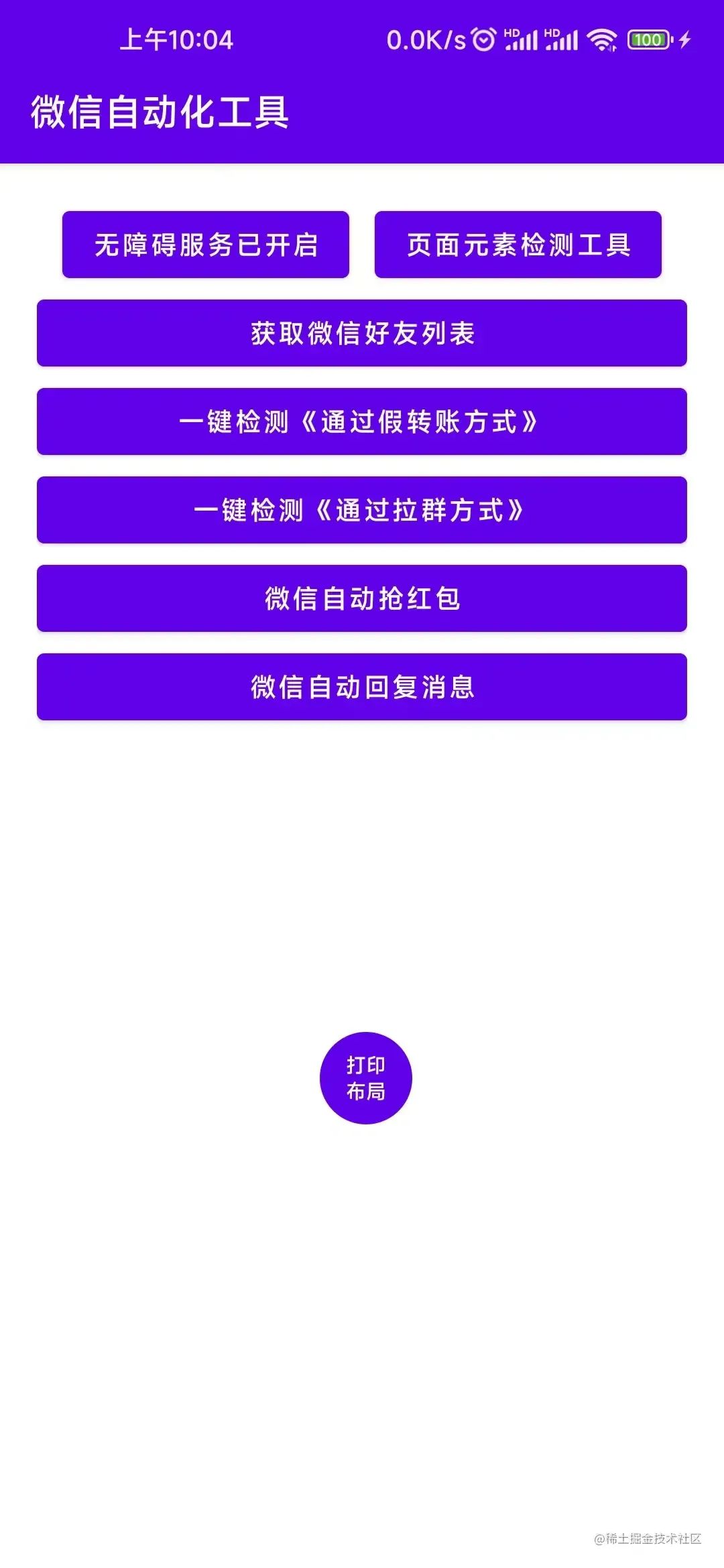Viewport: 724px width, 1568px height.
Task: Enable 微信自动回复消息 auto reply
Action: (362, 687)
